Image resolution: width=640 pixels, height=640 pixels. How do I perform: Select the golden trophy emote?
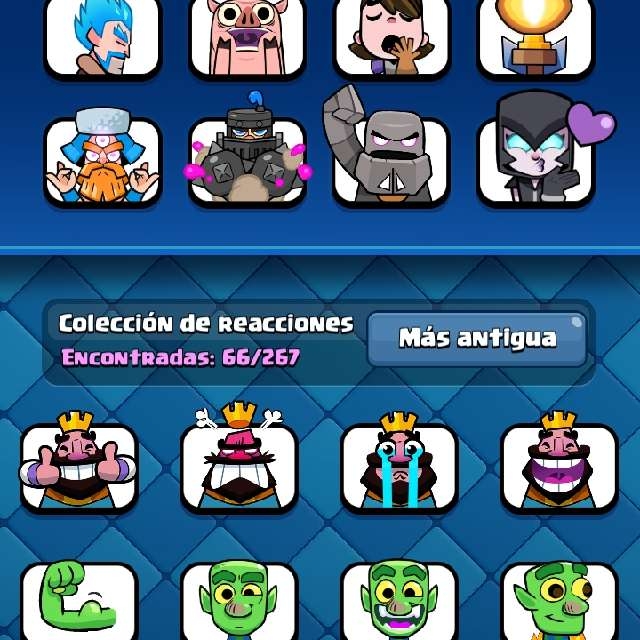coord(536,38)
